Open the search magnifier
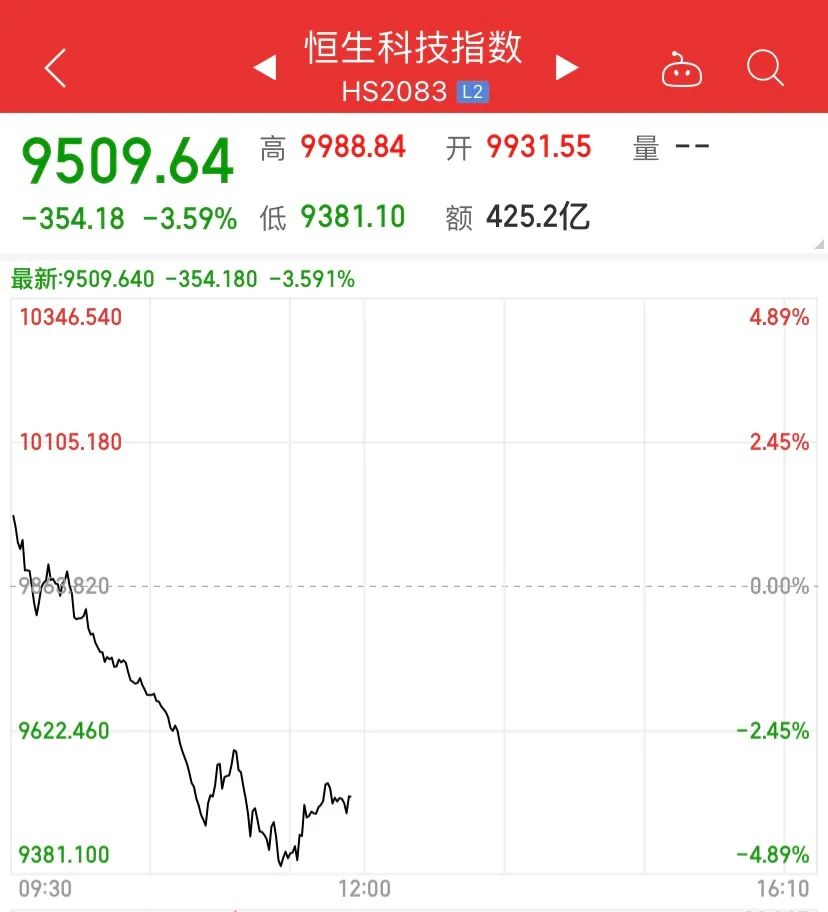The width and height of the screenshot is (828, 912). pos(765,68)
